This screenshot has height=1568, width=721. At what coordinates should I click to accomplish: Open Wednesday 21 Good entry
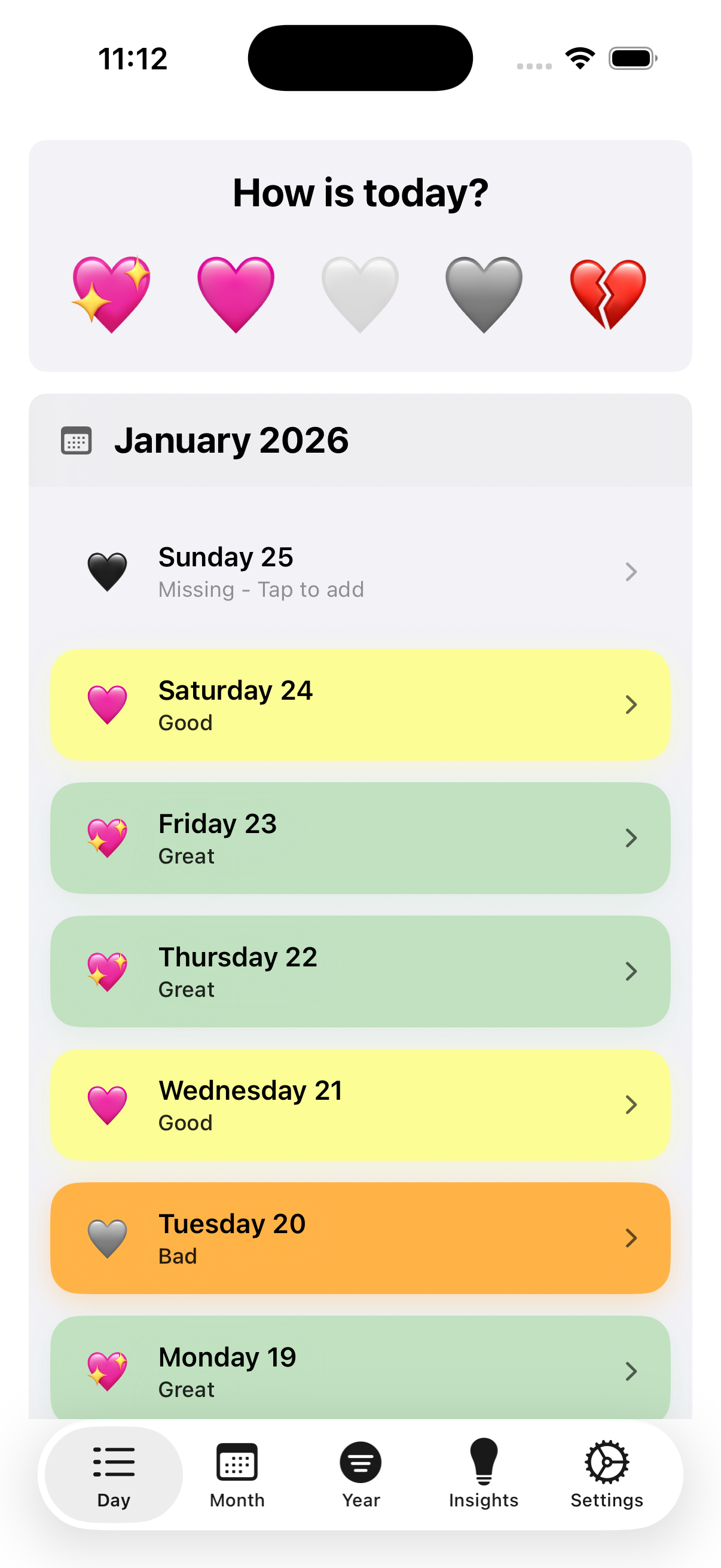coord(360,1104)
